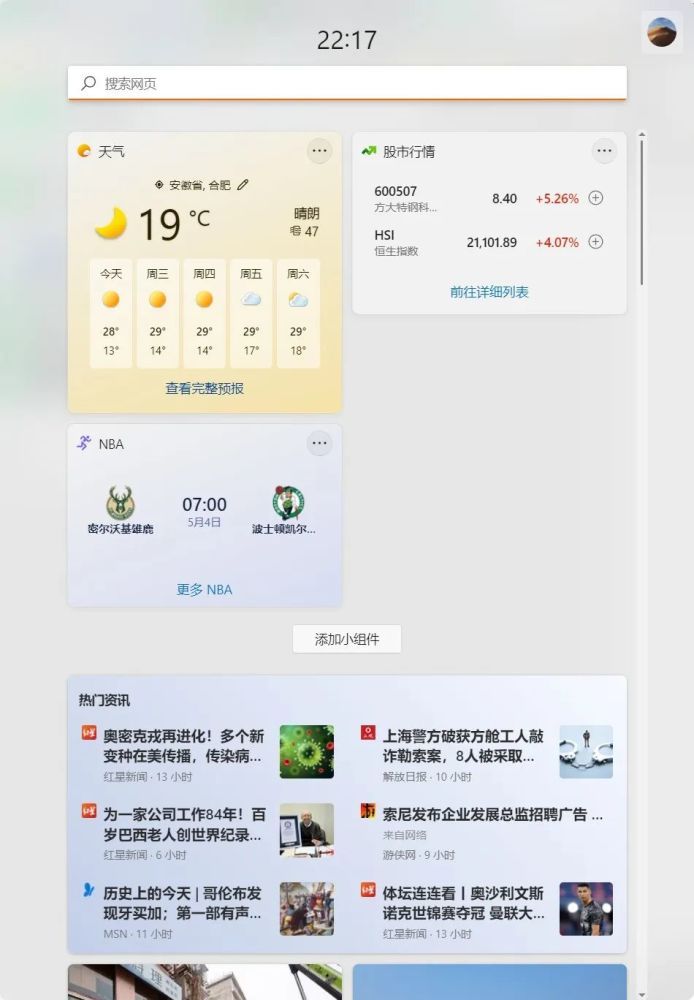Viewport: 694px width, 1000px height.
Task: Tap the 添加小组件 button
Action: pyautogui.click(x=347, y=639)
